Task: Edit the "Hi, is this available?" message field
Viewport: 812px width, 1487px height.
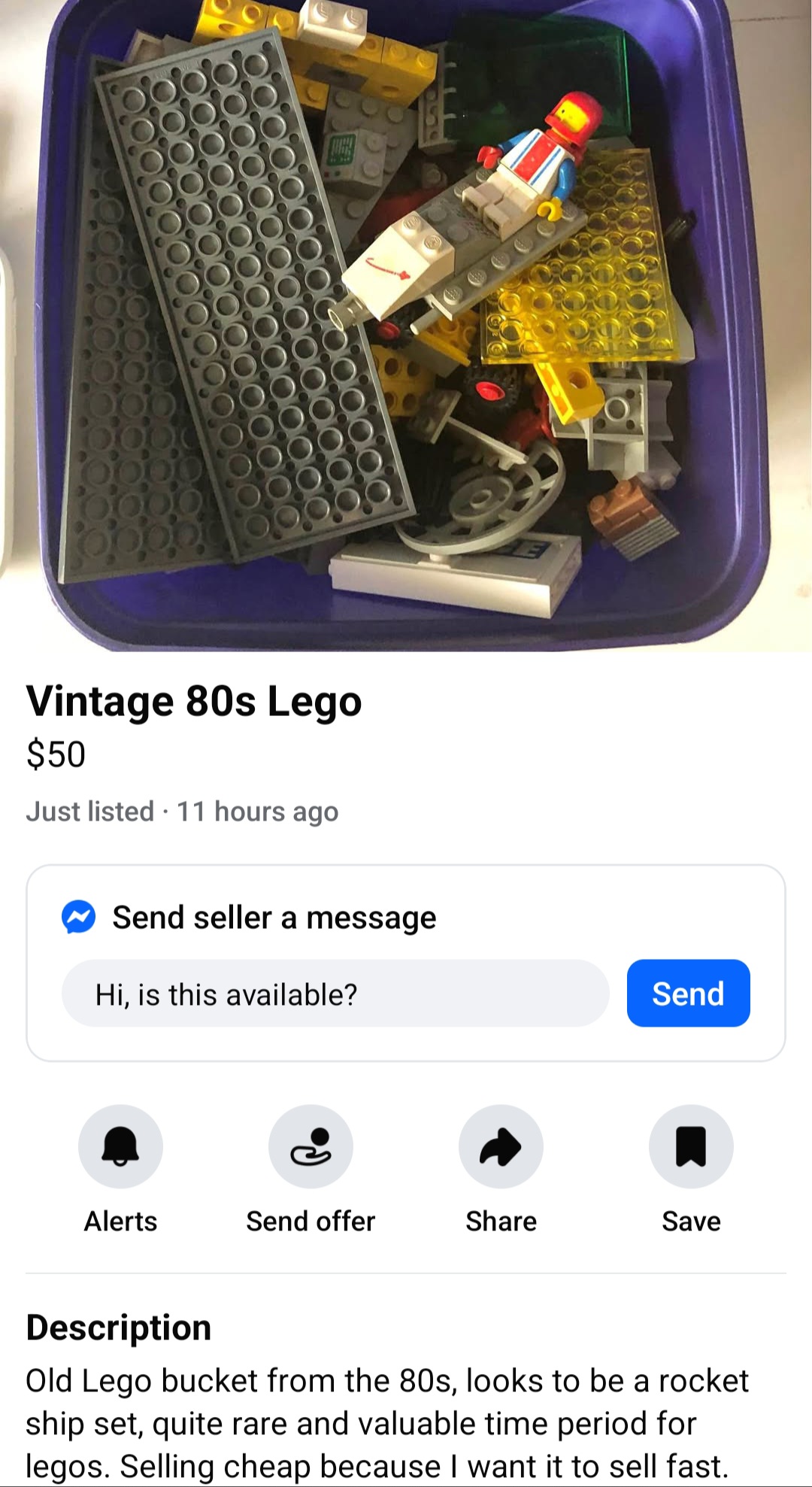Action: [x=335, y=994]
